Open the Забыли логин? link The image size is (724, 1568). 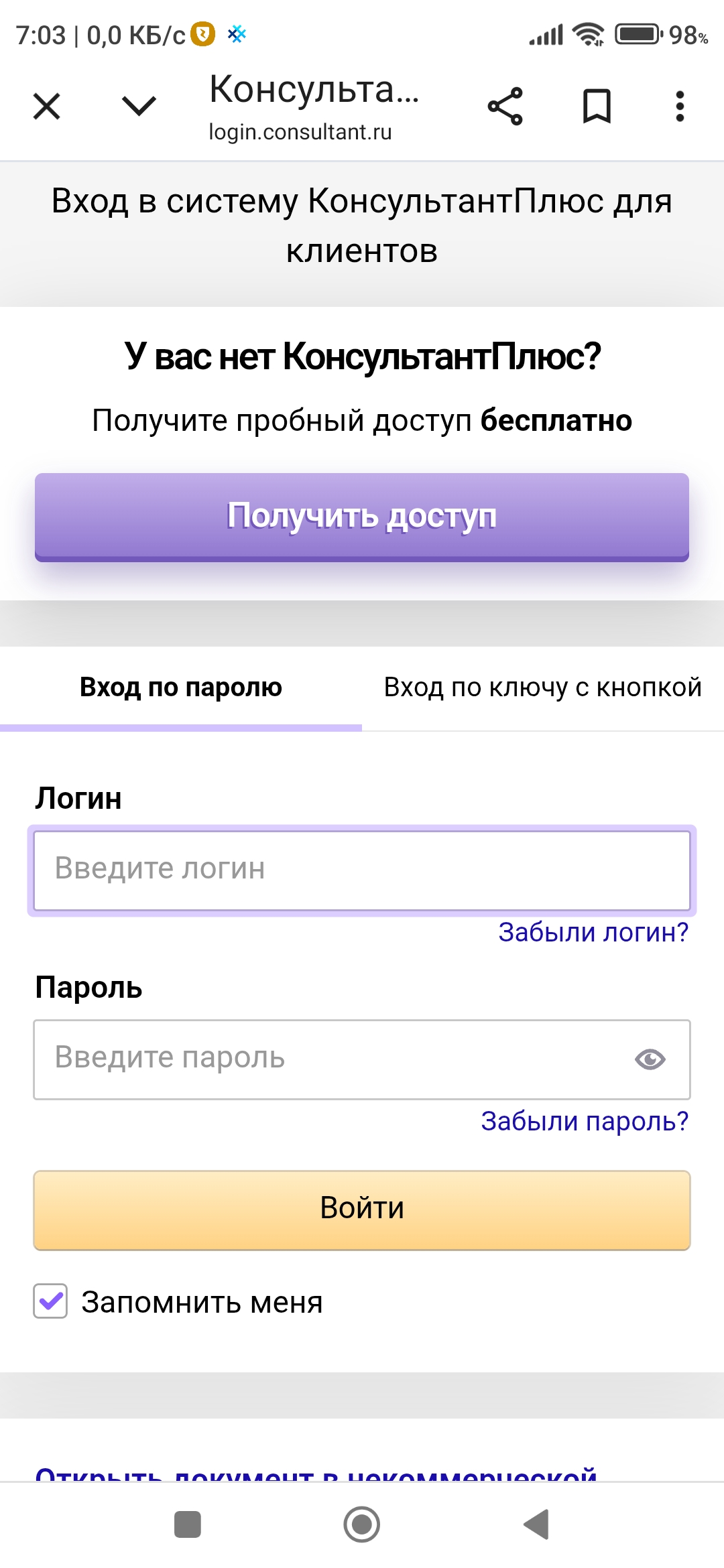593,932
